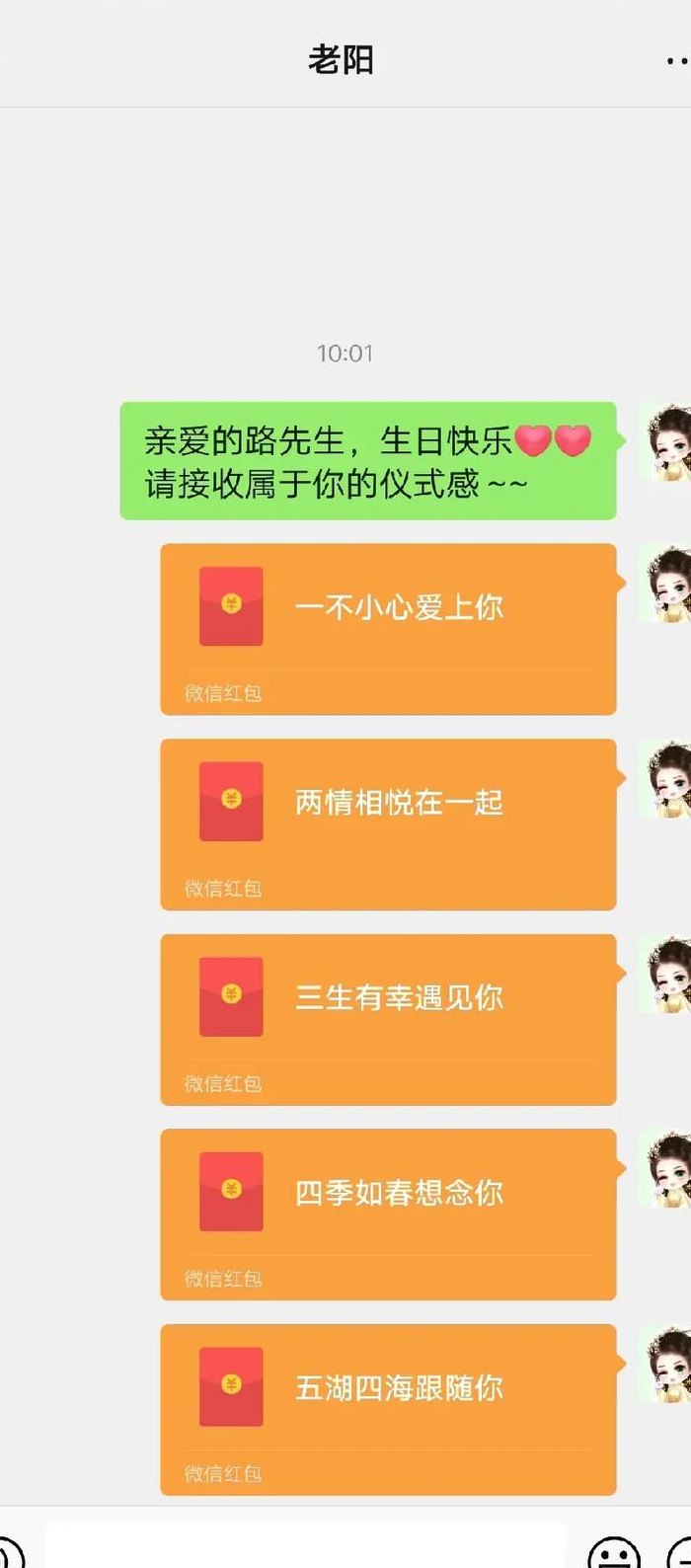This screenshot has width=691, height=1568.
Task: Open the chat options three-dot menu
Action: coord(676,60)
